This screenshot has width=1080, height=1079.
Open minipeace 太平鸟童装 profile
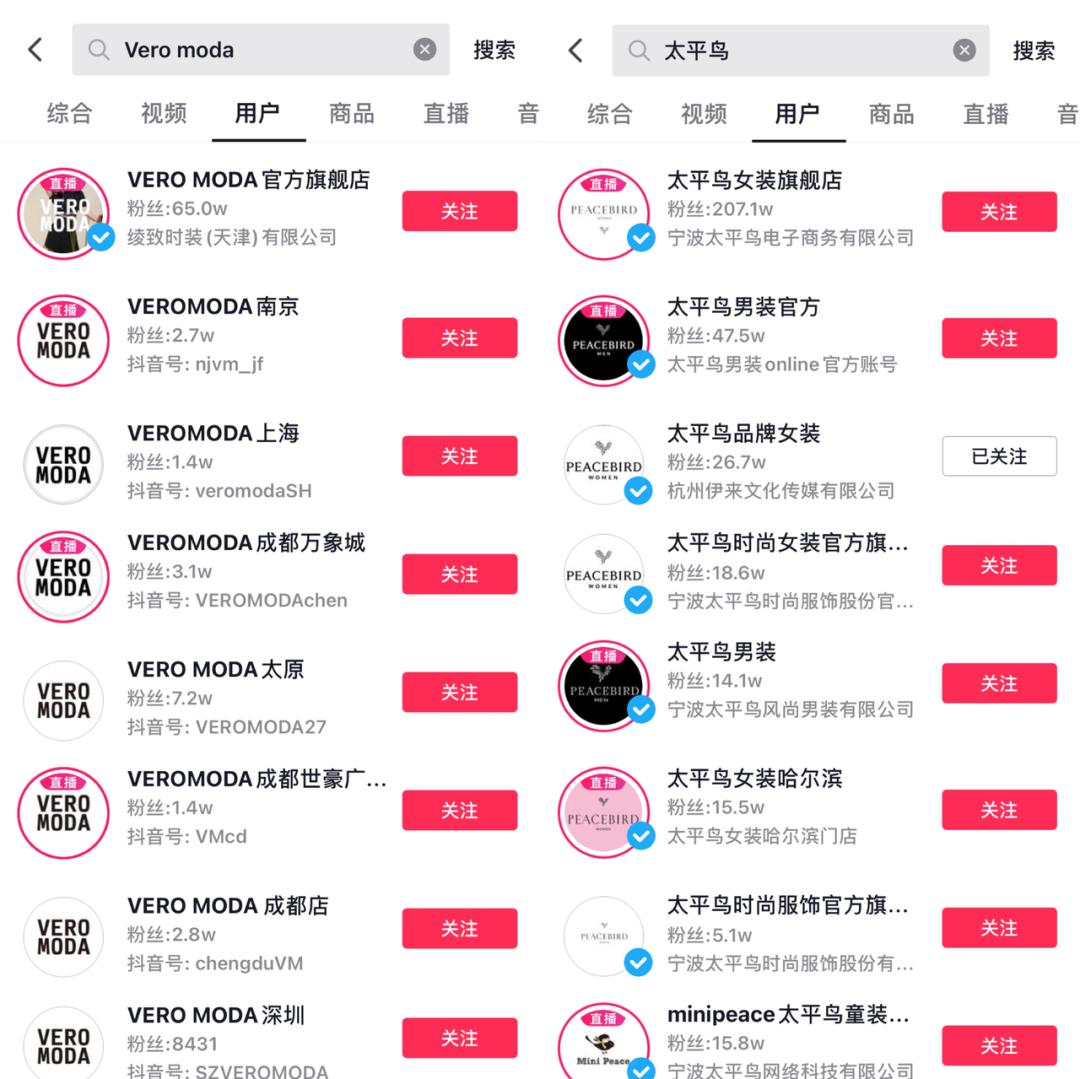point(787,1015)
